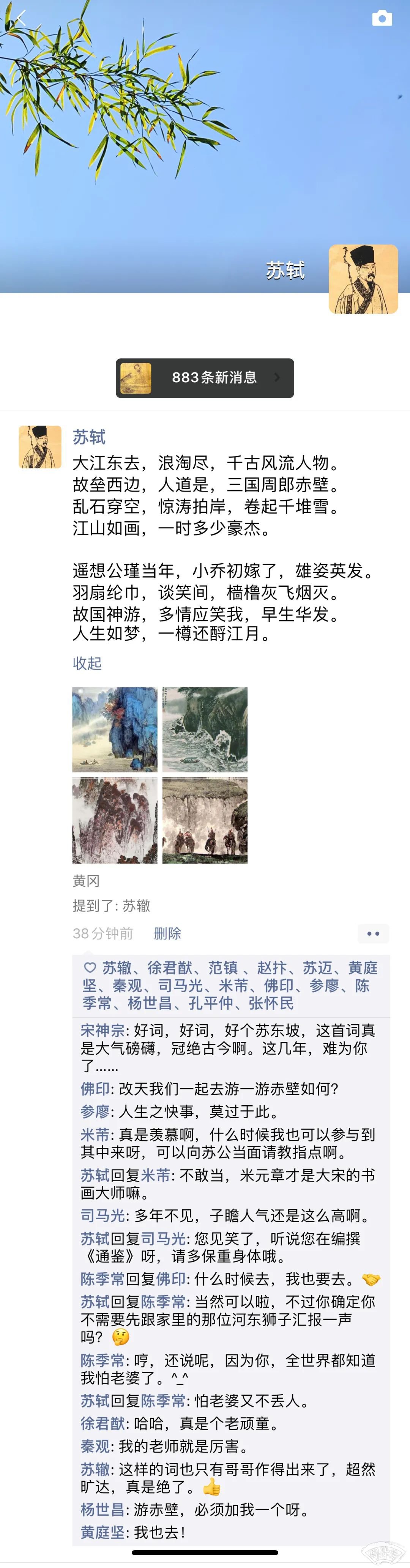Delete this post with 删除
The width and height of the screenshot is (410, 1568).
(167, 933)
